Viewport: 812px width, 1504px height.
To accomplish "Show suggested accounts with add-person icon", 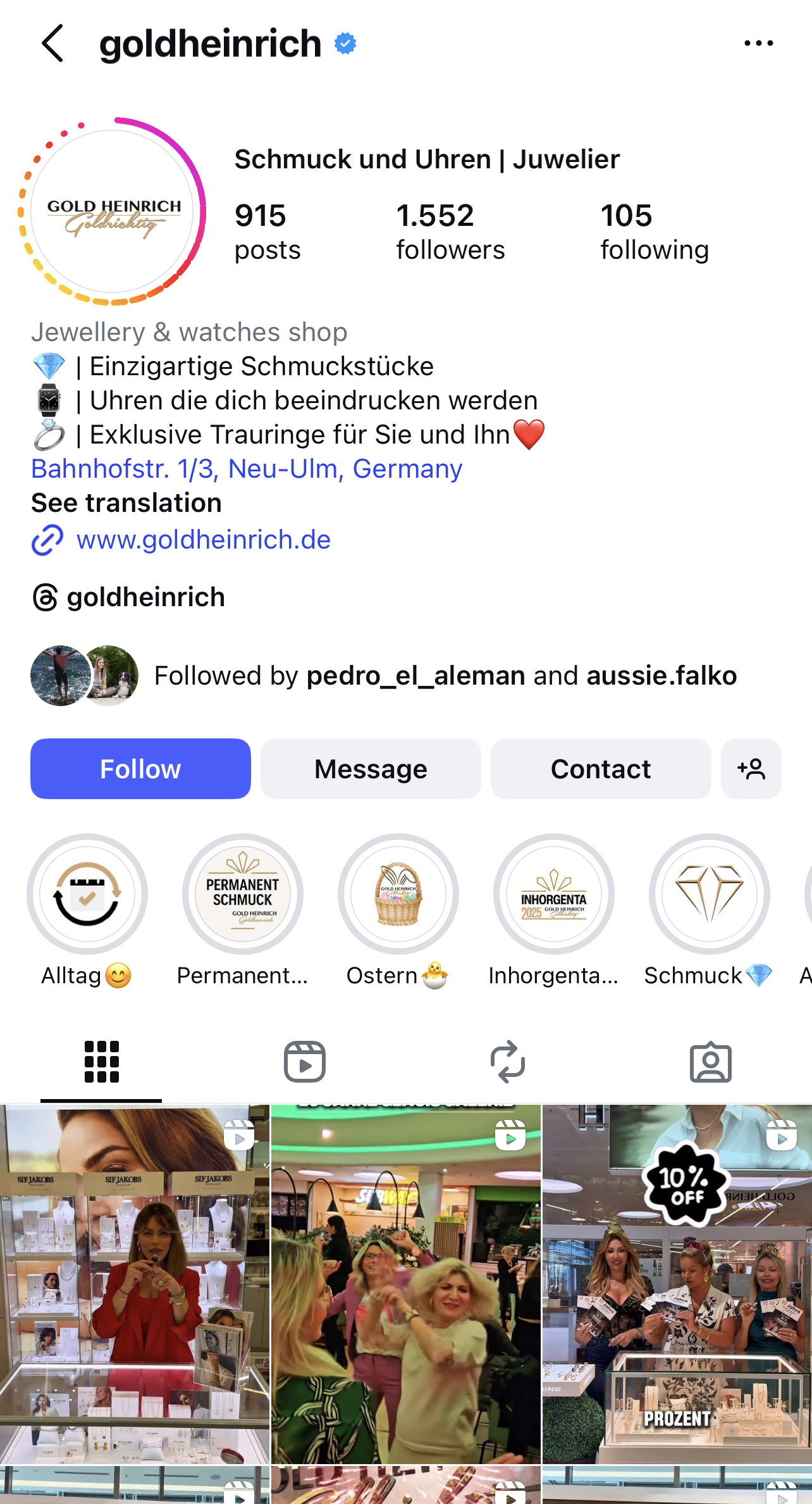I will pos(751,769).
